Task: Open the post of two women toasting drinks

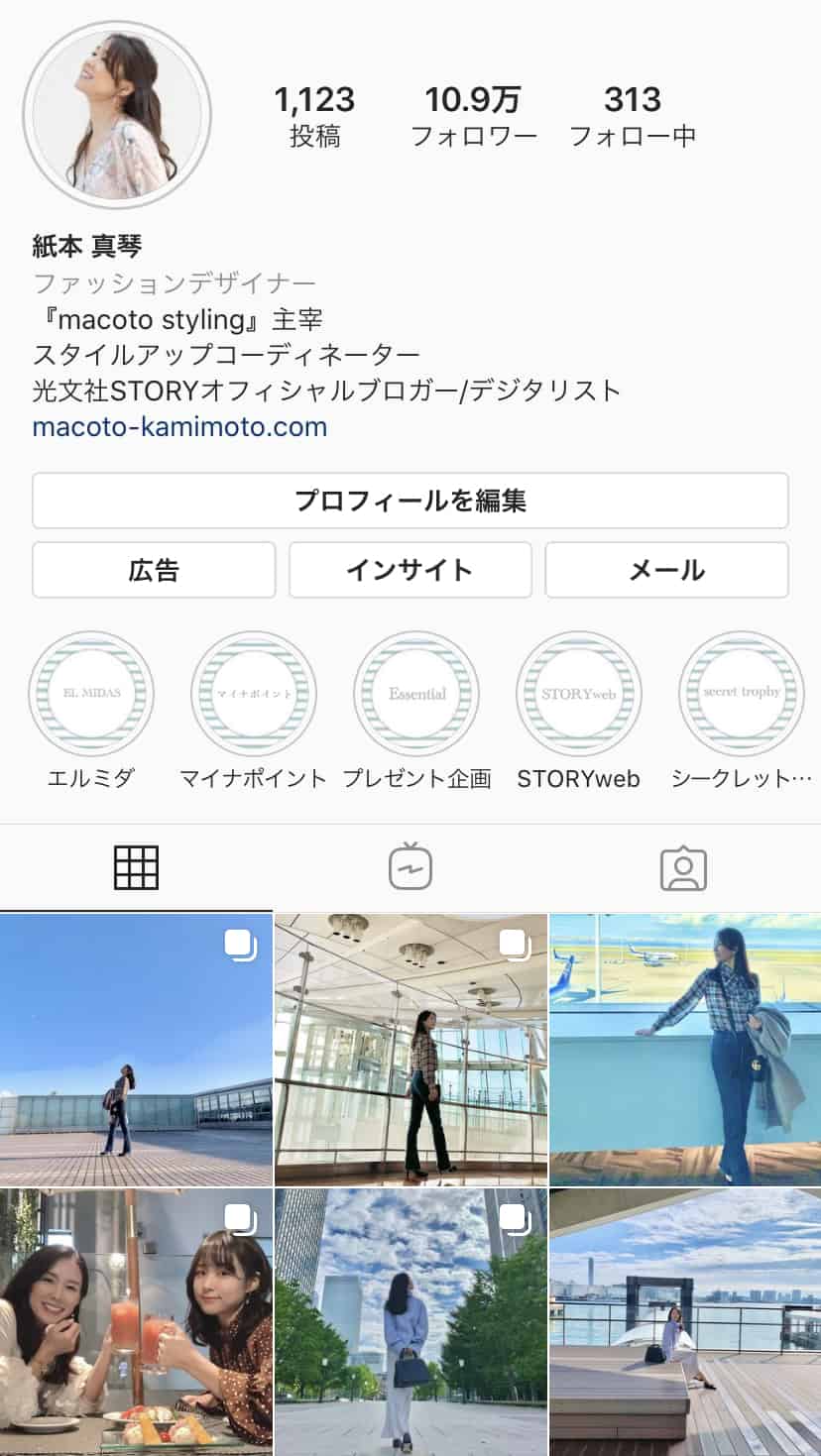Action: click(136, 1322)
